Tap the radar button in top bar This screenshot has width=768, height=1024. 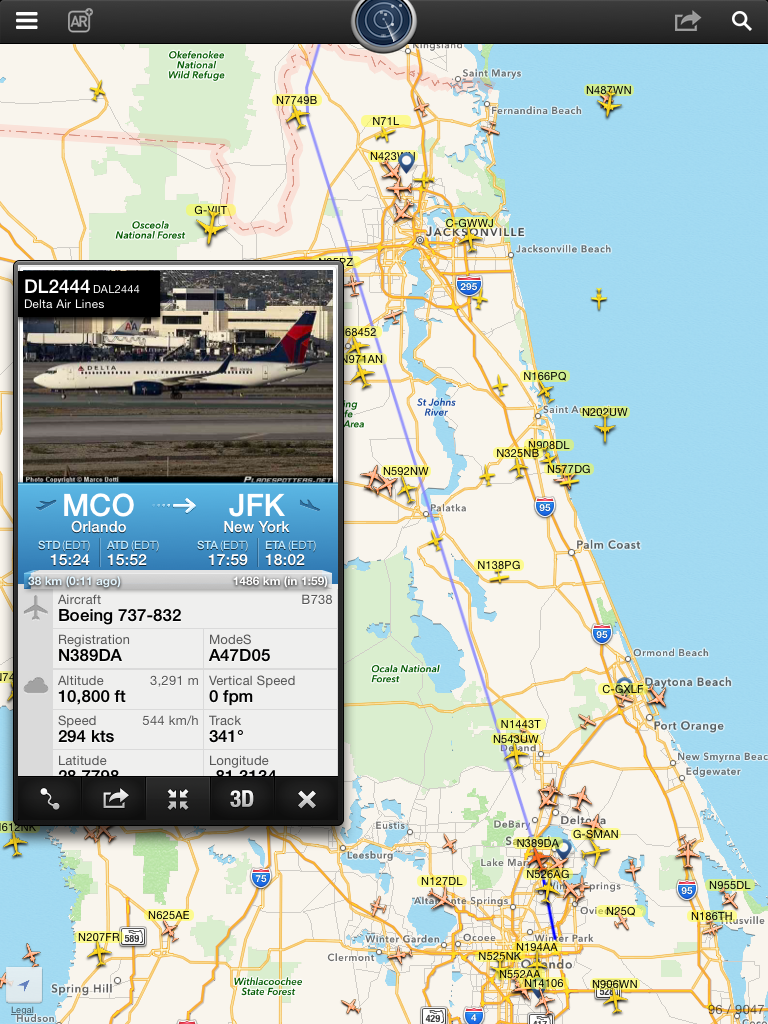384,22
